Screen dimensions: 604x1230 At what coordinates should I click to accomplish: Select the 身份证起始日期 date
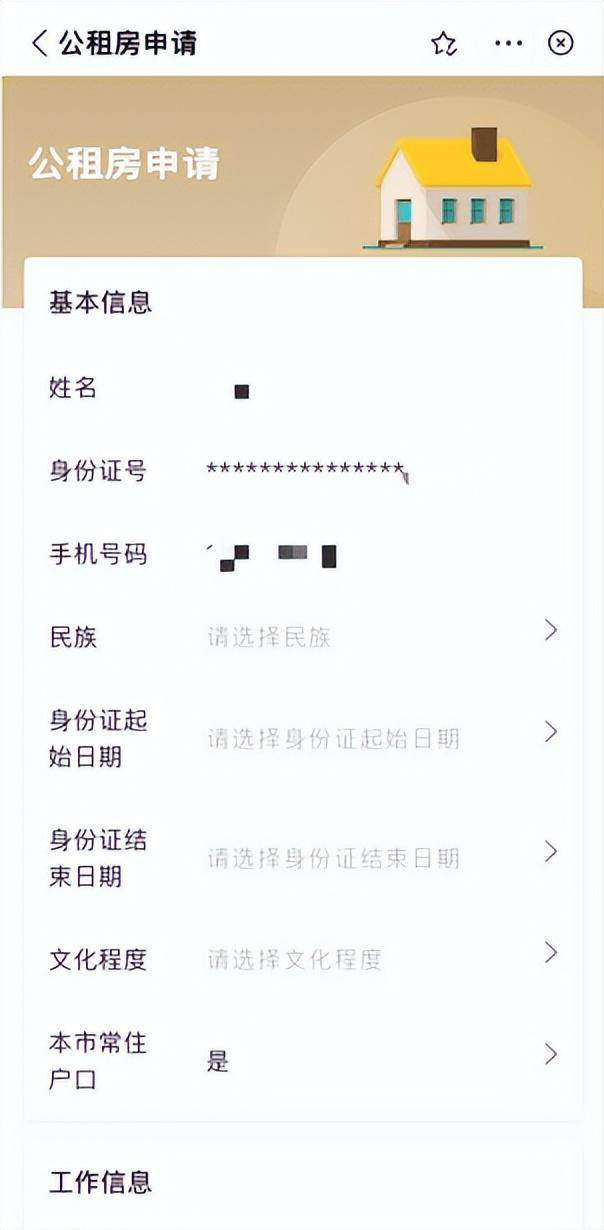(380, 738)
